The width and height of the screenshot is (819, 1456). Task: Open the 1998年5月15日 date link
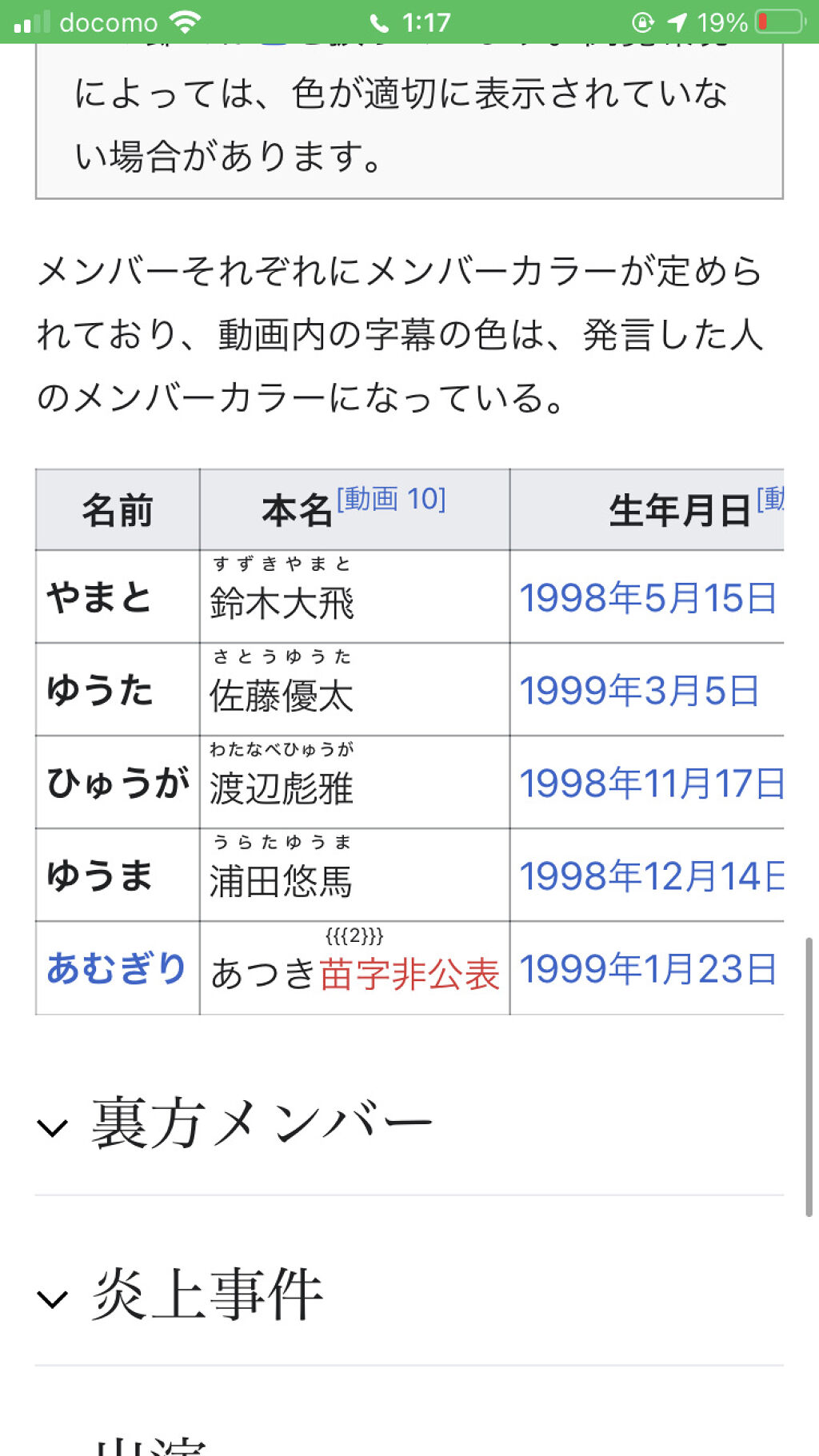648,598
